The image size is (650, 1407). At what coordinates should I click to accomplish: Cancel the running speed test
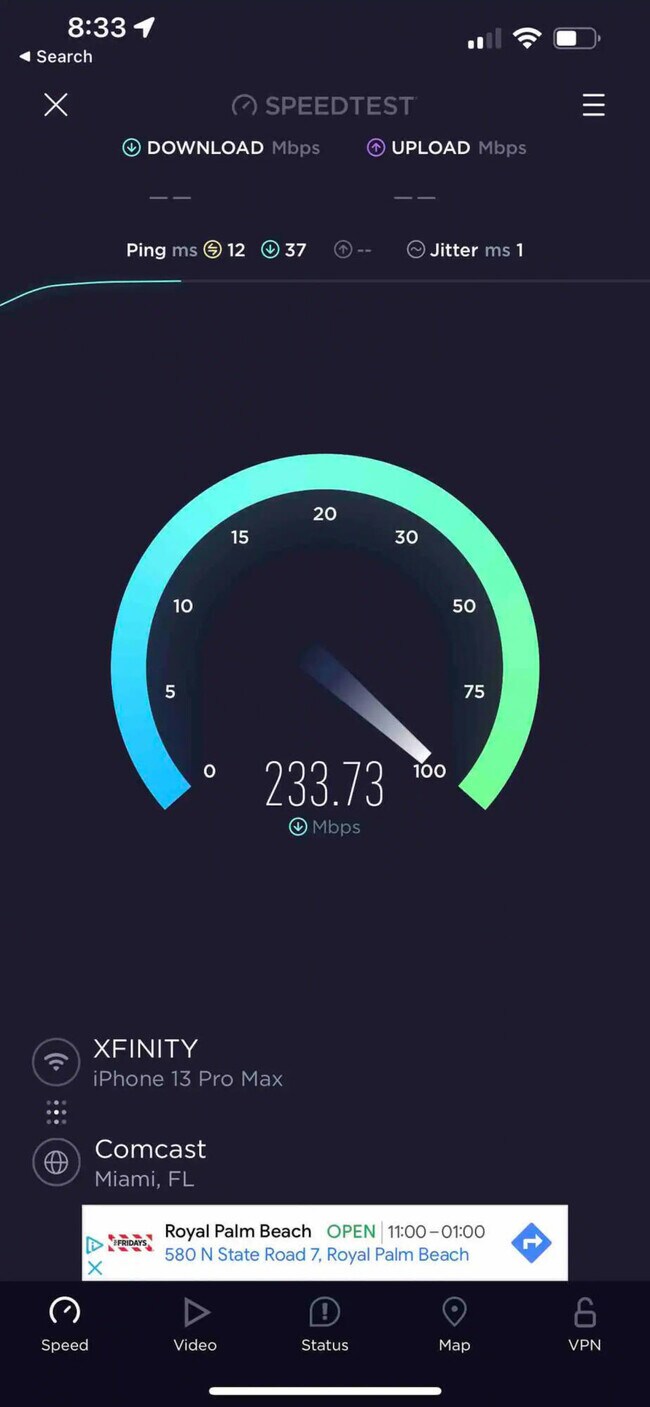(x=56, y=105)
